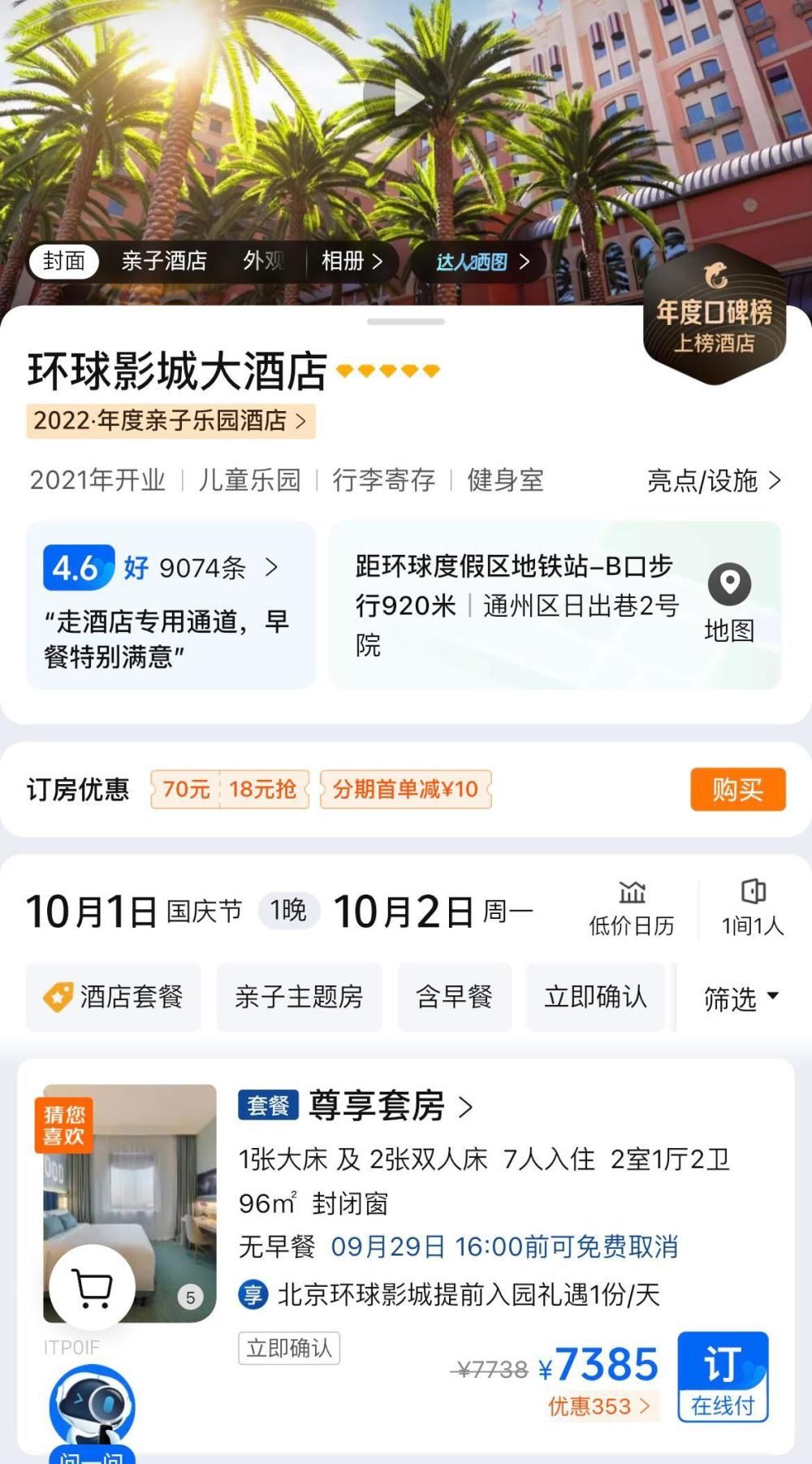Screen dimensions: 812x1464
Task: Filter by 酒店套餐
Action: click(x=114, y=997)
